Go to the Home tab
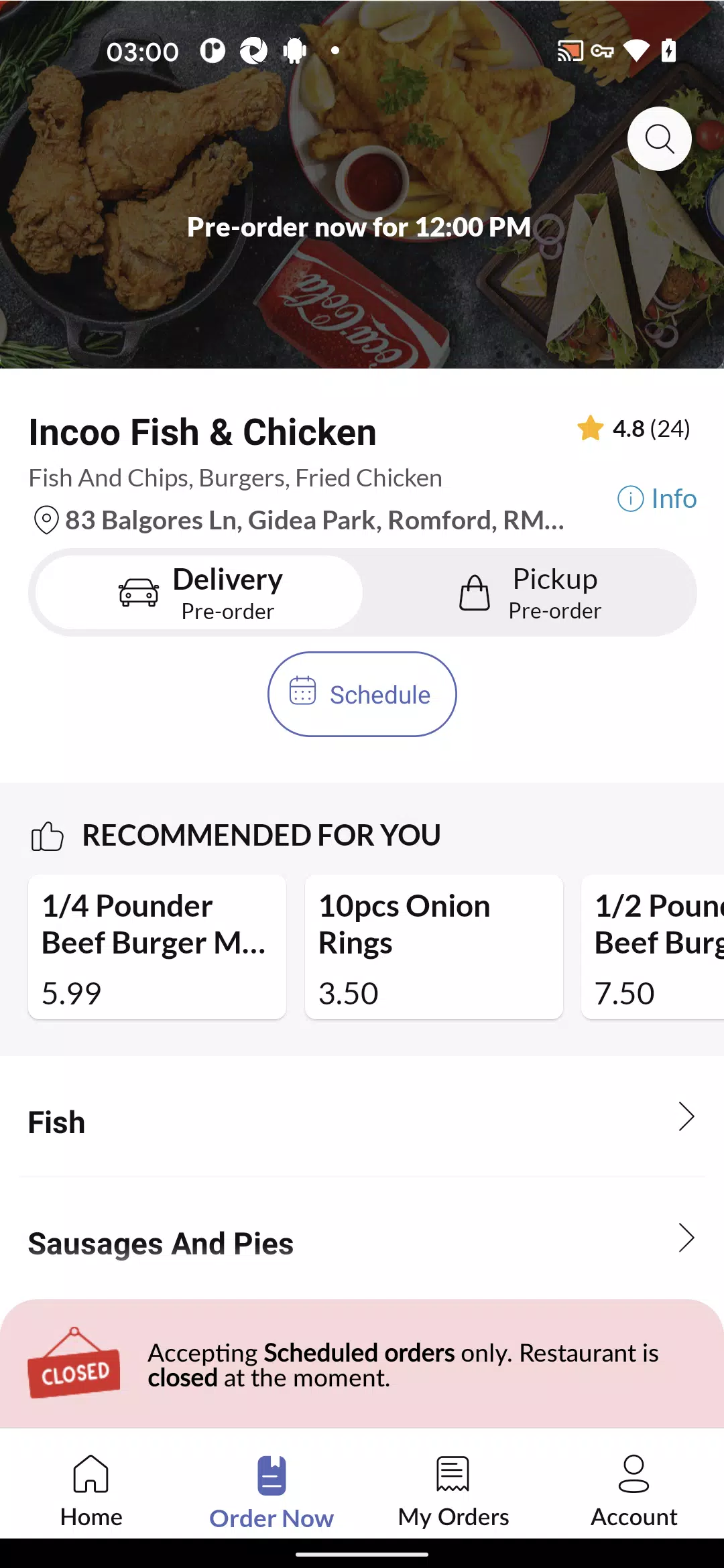The image size is (724, 1568). coord(91,1492)
